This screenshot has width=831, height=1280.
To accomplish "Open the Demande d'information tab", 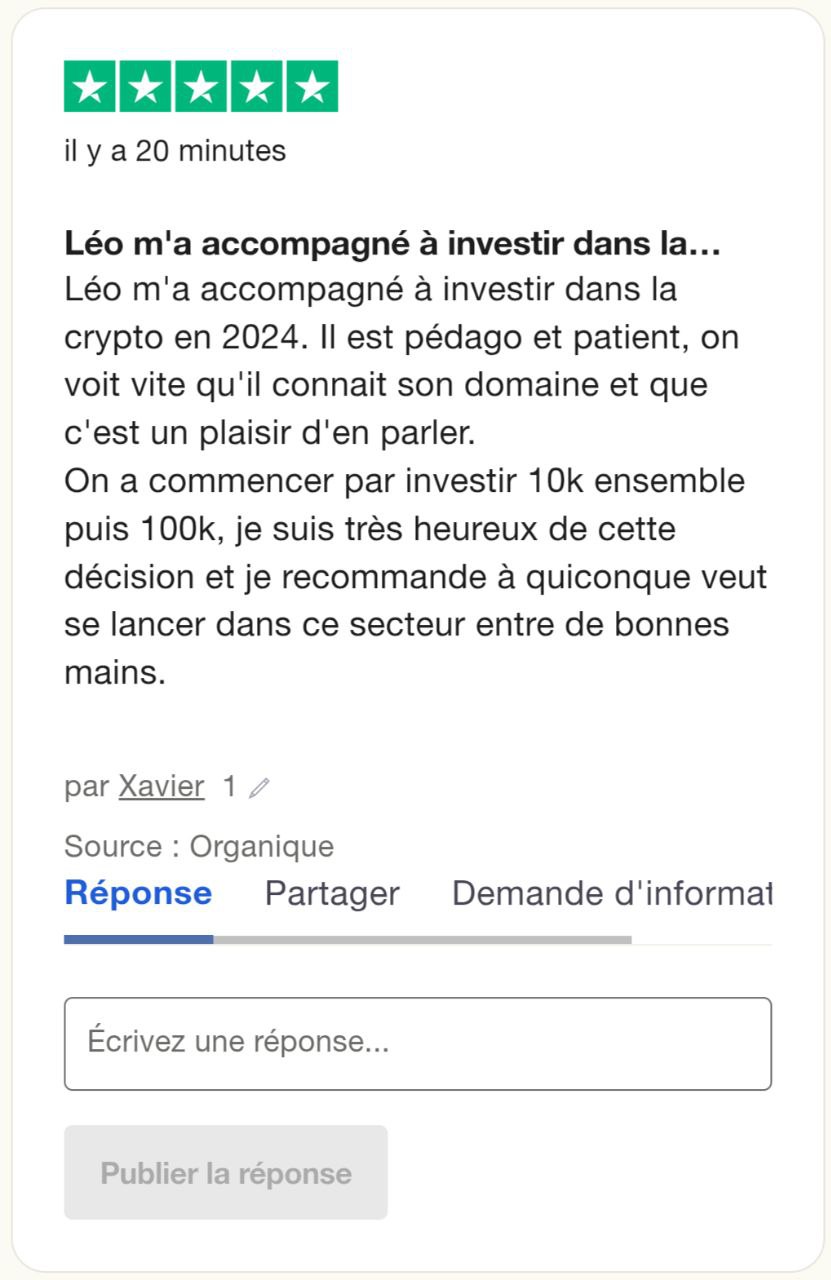I will pyautogui.click(x=611, y=893).
